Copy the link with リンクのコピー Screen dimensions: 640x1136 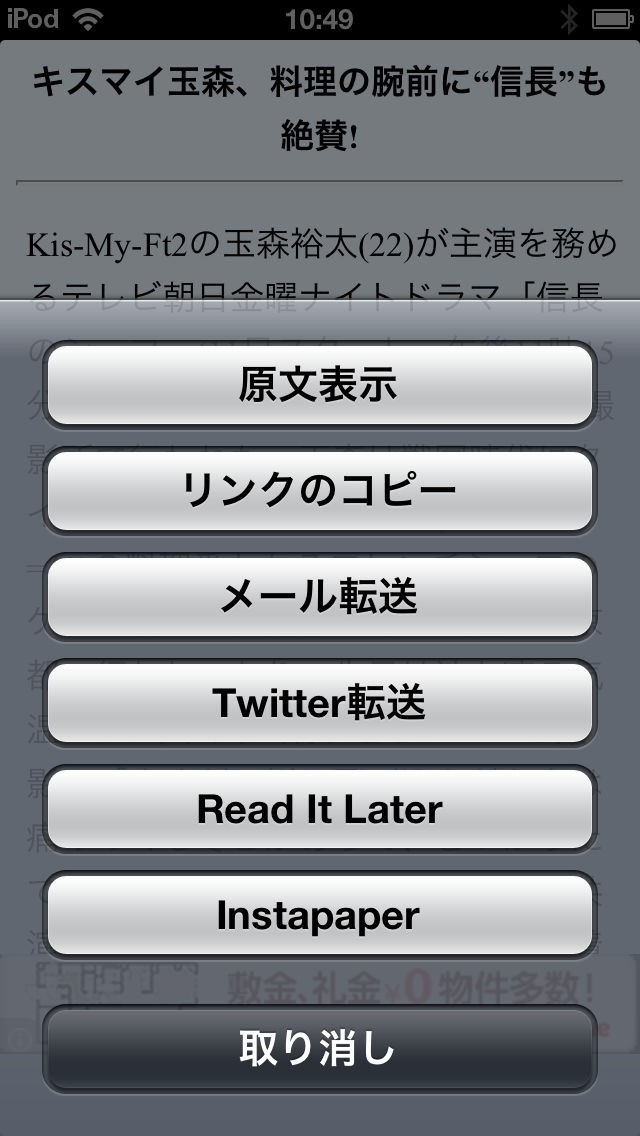coord(320,491)
